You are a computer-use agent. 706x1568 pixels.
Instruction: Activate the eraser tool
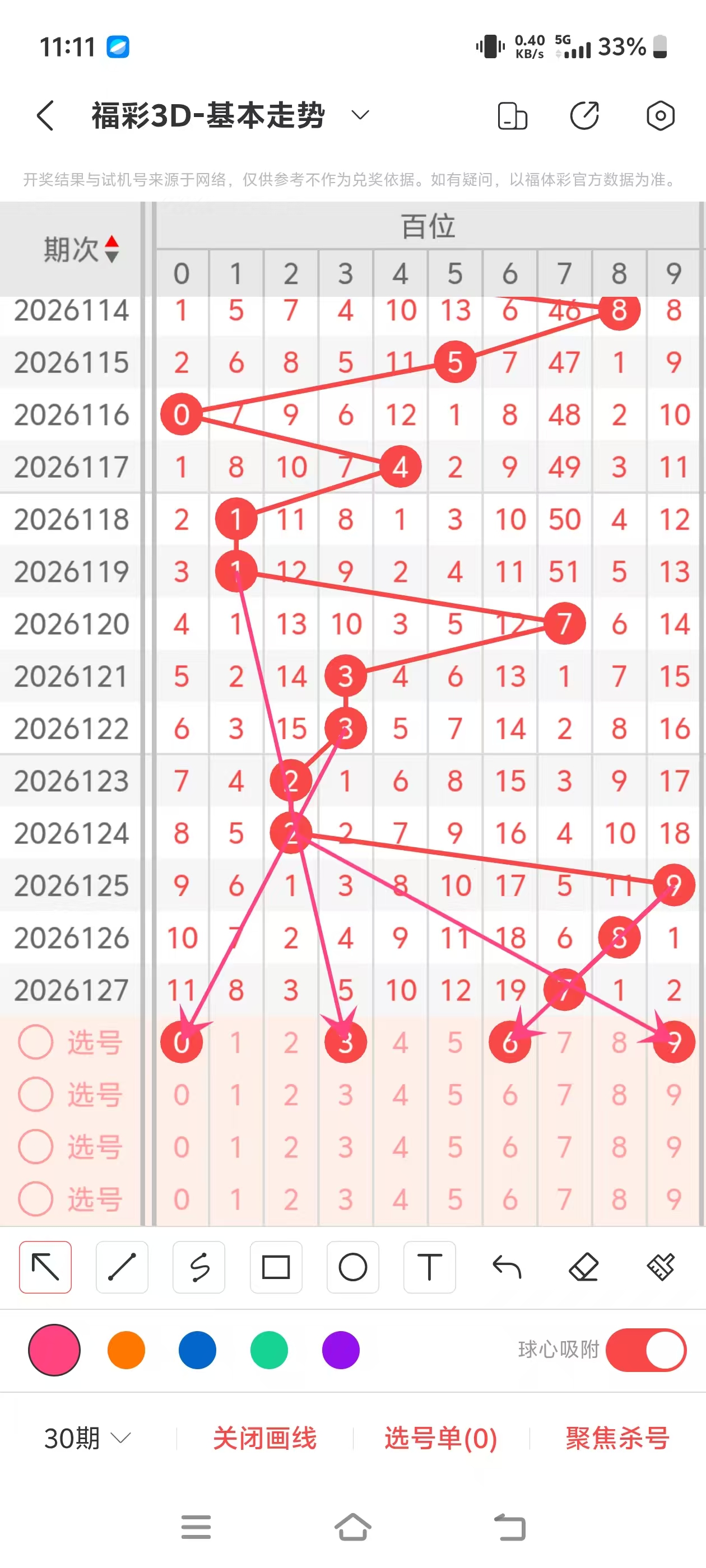coord(583,1267)
